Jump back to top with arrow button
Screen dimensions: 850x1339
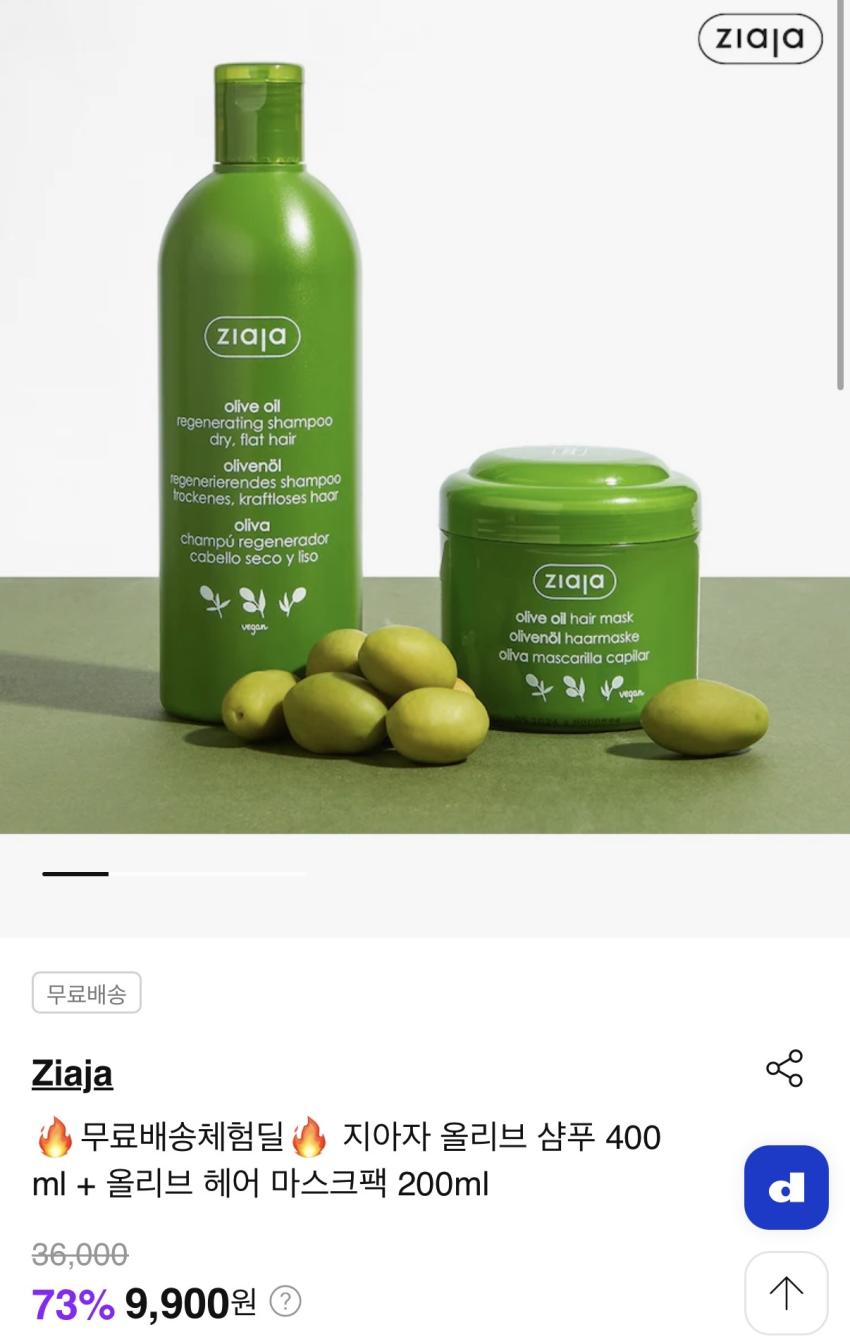pyautogui.click(x=786, y=1293)
